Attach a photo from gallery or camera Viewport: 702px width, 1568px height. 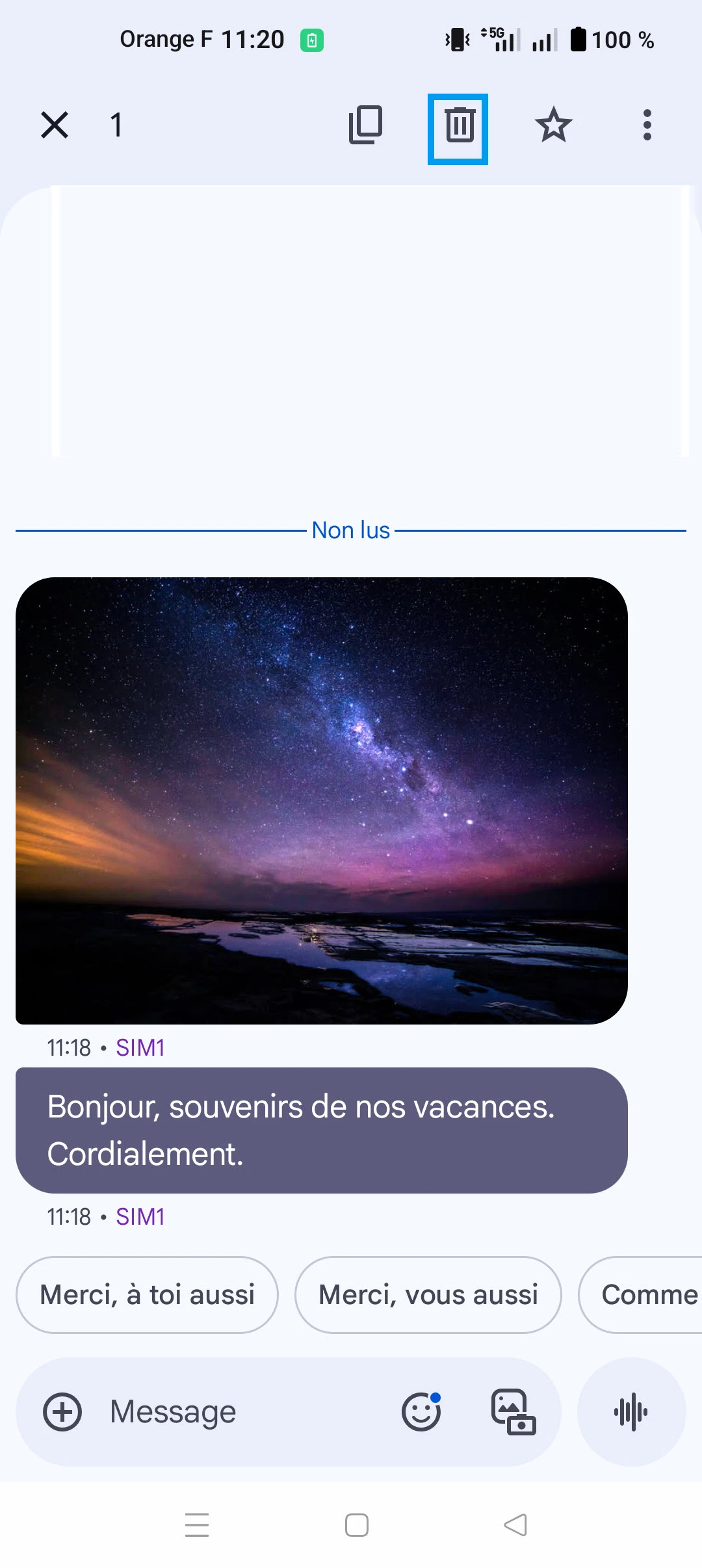(513, 1412)
